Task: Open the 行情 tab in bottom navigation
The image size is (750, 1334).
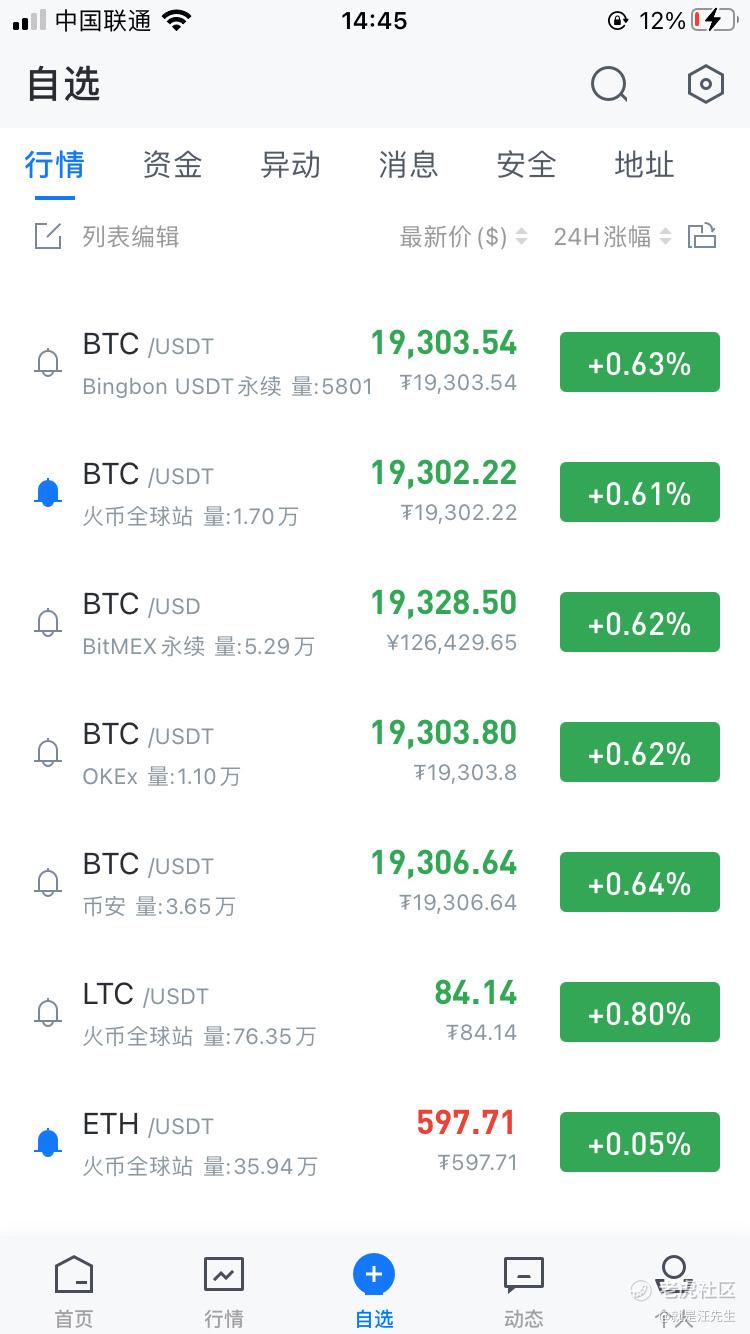Action: pyautogui.click(x=224, y=1292)
